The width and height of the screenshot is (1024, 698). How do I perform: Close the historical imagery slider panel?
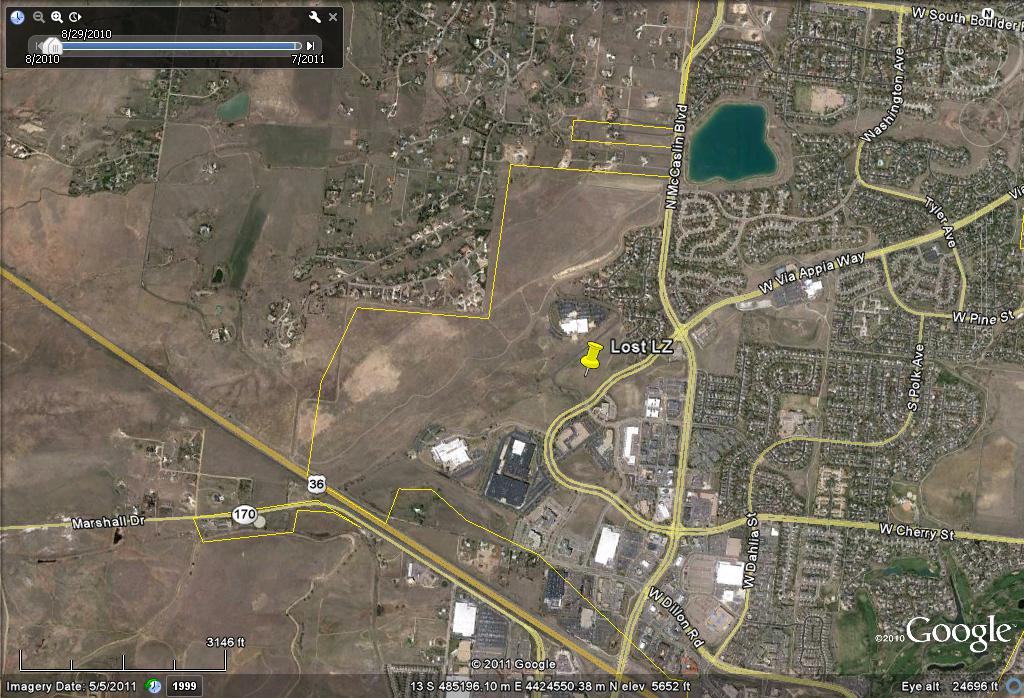[x=333, y=17]
